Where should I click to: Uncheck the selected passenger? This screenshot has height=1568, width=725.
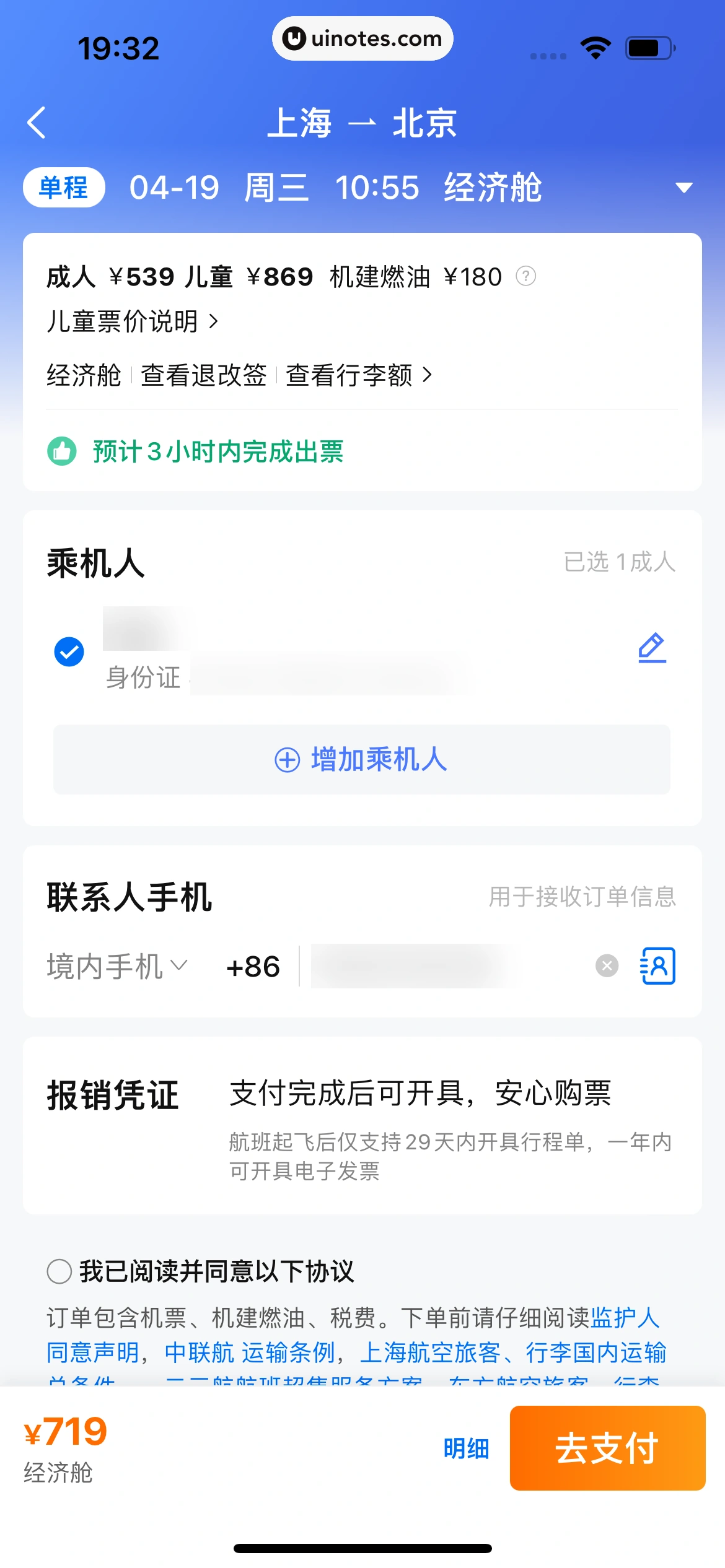click(x=69, y=651)
